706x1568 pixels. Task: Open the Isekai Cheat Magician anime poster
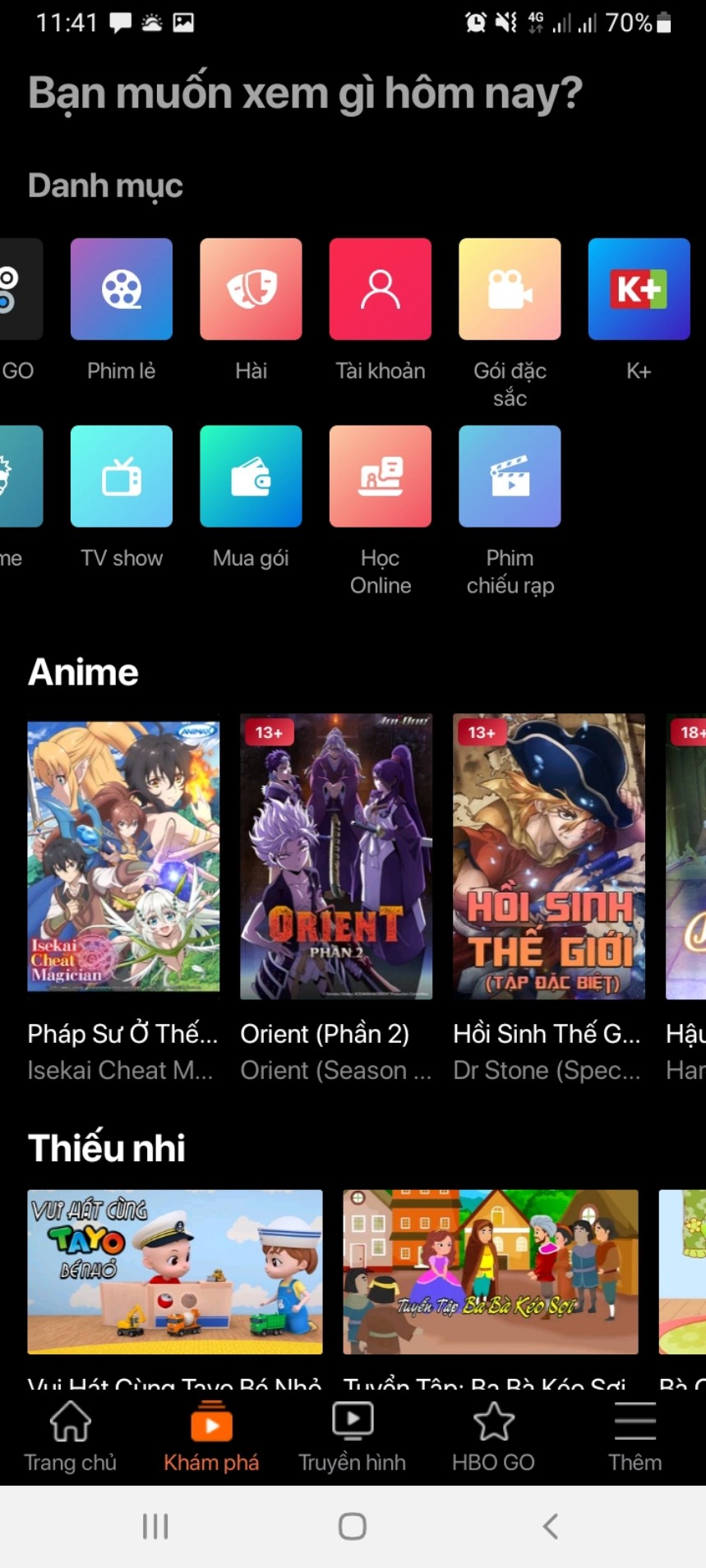123,856
